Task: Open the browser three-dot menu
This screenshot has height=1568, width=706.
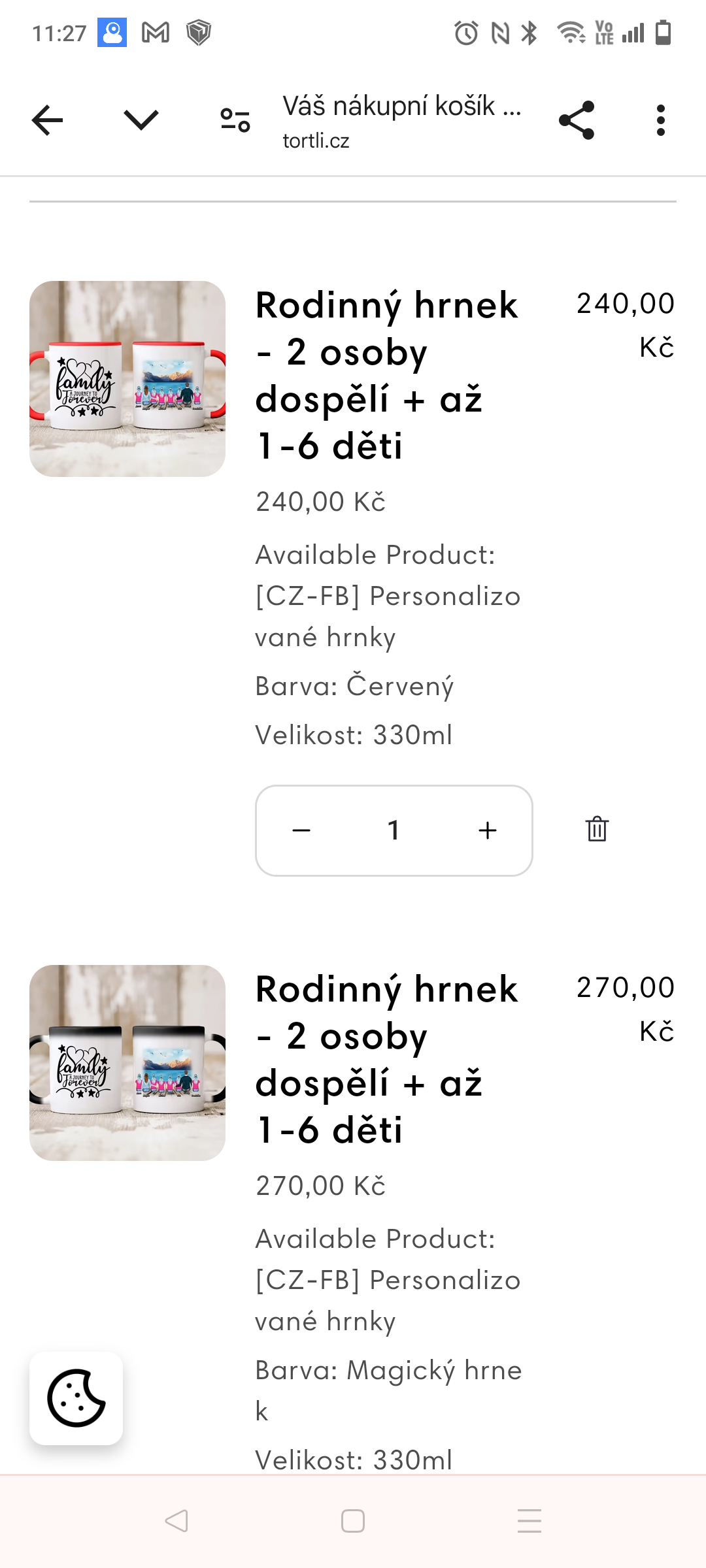Action: tap(662, 120)
